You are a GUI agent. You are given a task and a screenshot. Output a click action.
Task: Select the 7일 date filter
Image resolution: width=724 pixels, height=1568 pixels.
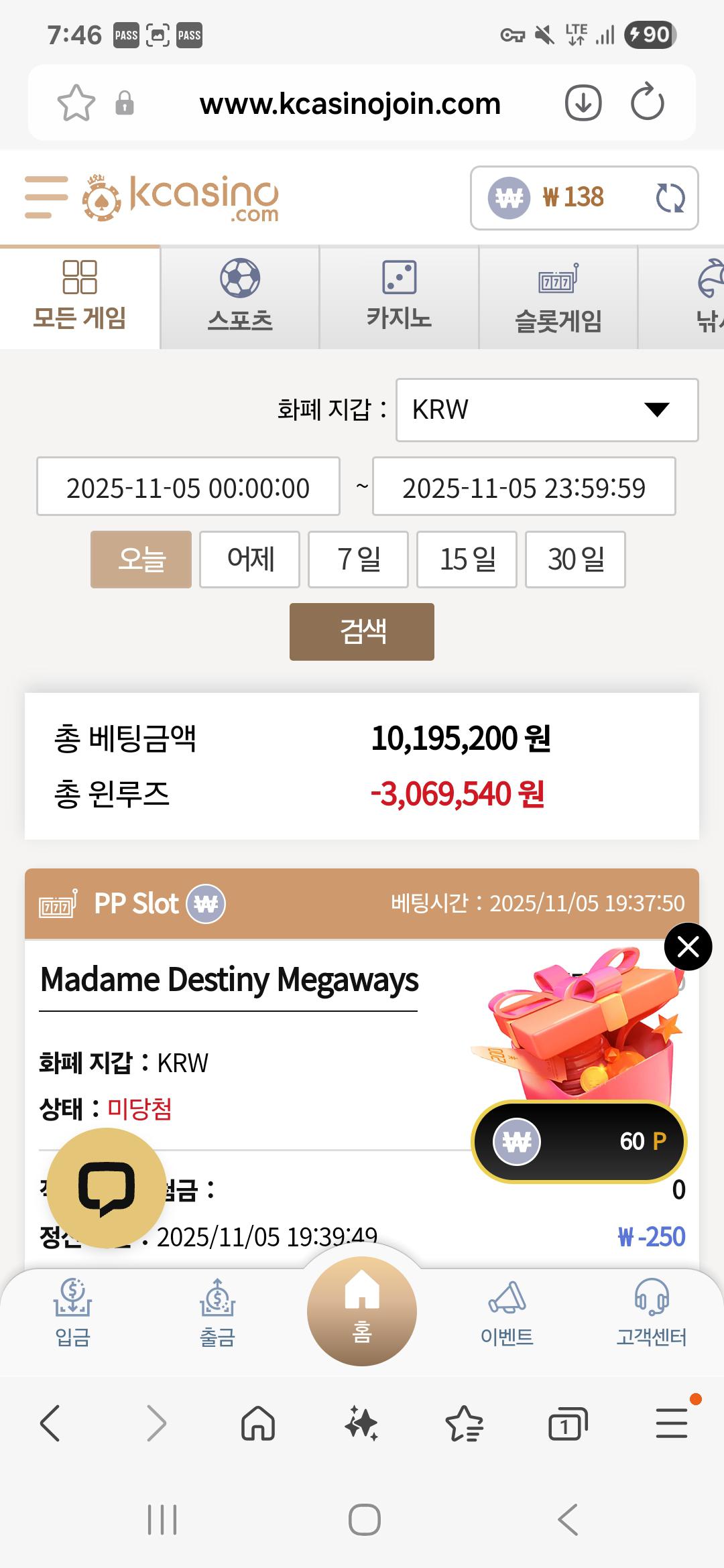click(x=358, y=560)
